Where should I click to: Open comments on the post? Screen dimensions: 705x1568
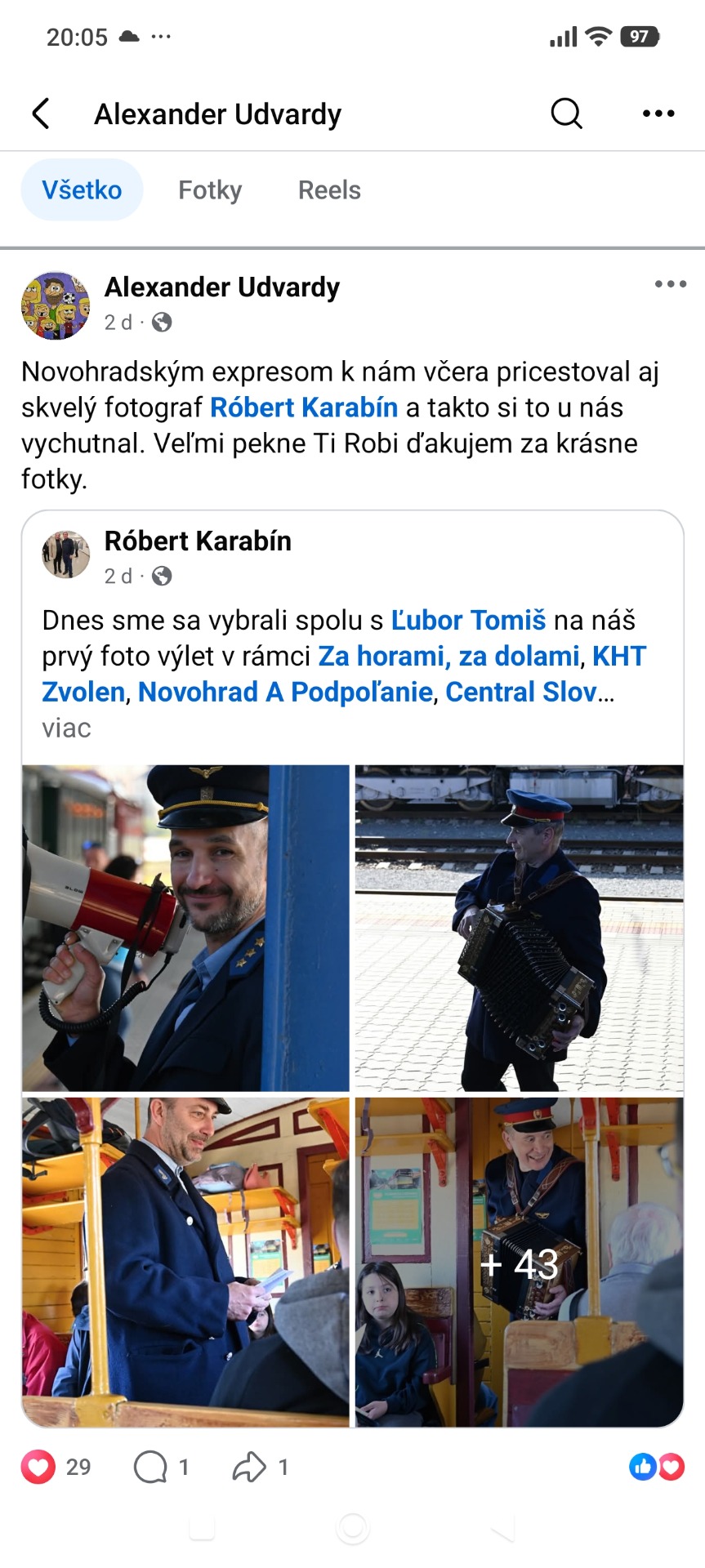click(x=151, y=1468)
